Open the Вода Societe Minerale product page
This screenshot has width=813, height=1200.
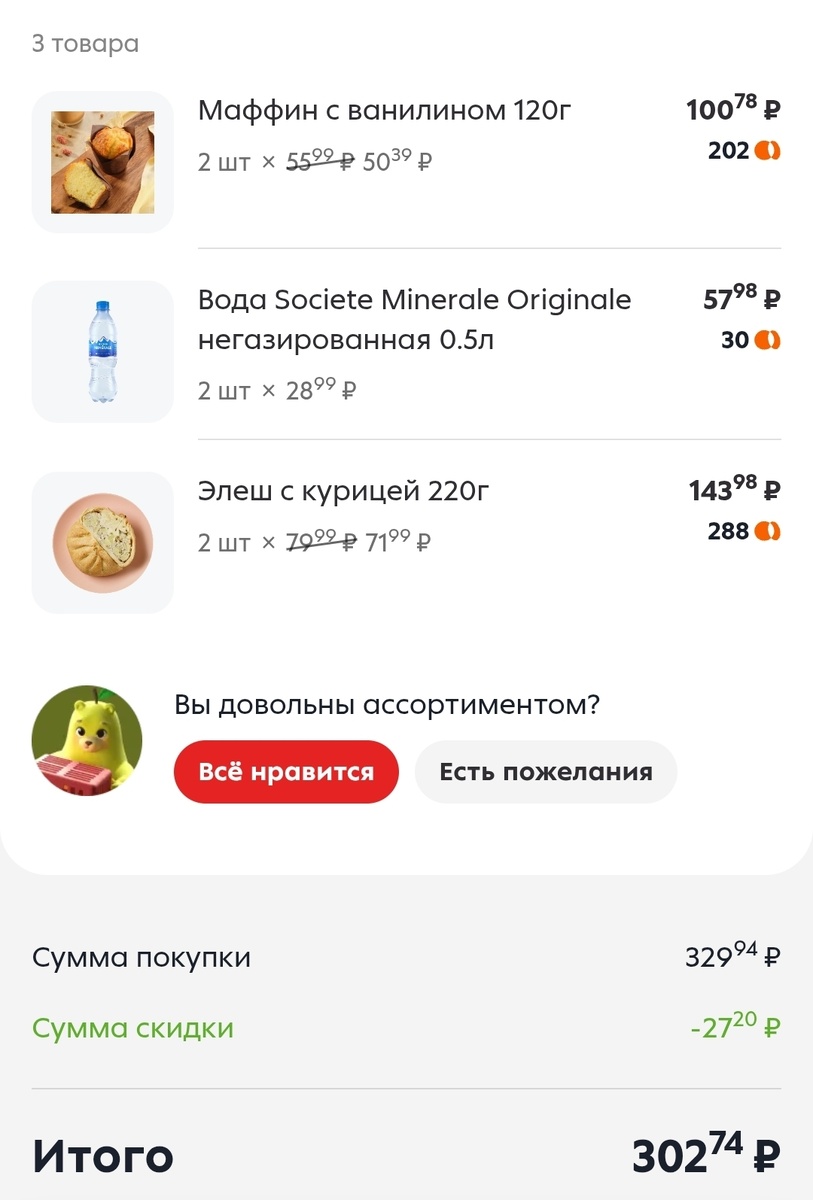[x=414, y=320]
